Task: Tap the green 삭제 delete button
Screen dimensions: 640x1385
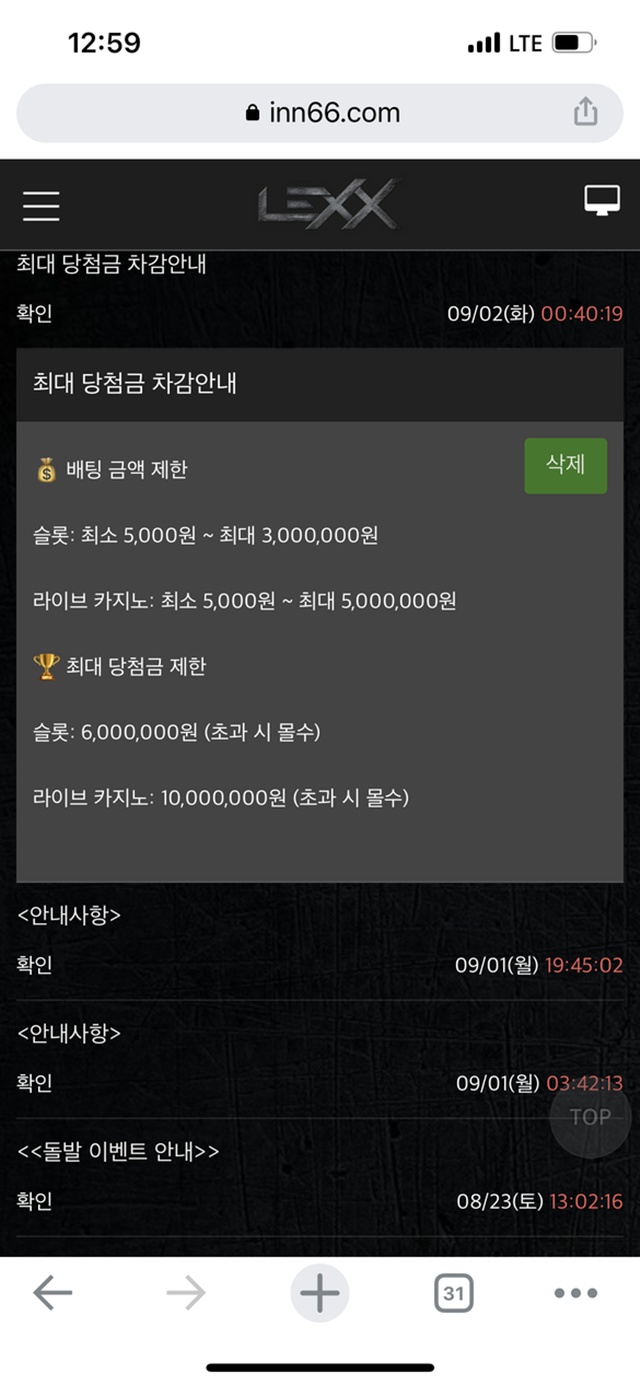Action: point(565,465)
